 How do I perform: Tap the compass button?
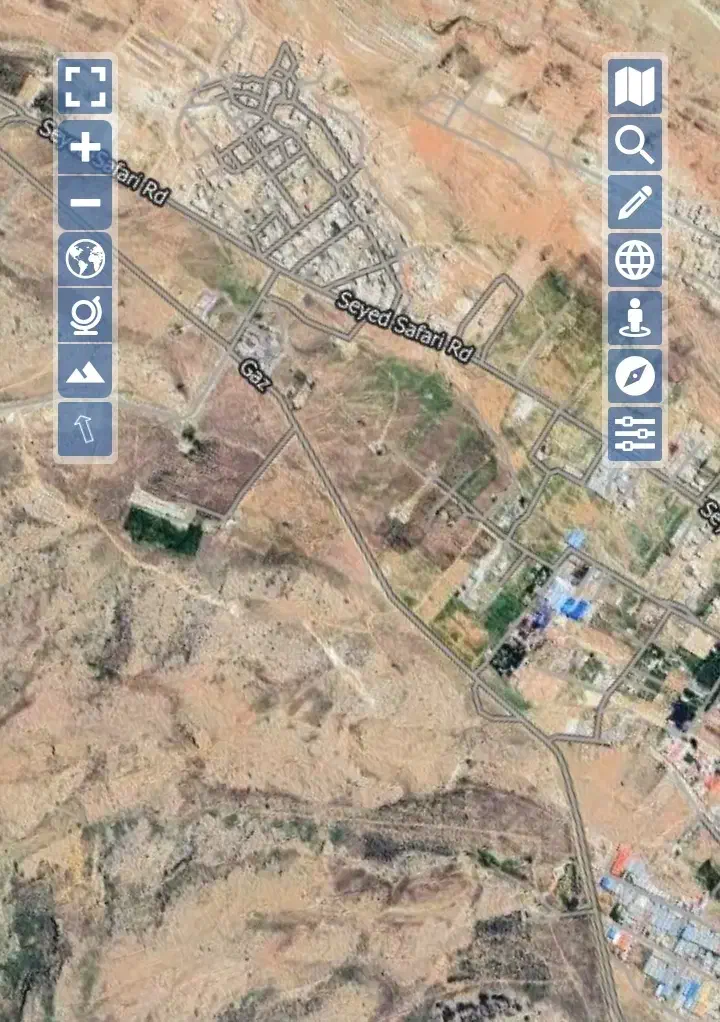(635, 376)
